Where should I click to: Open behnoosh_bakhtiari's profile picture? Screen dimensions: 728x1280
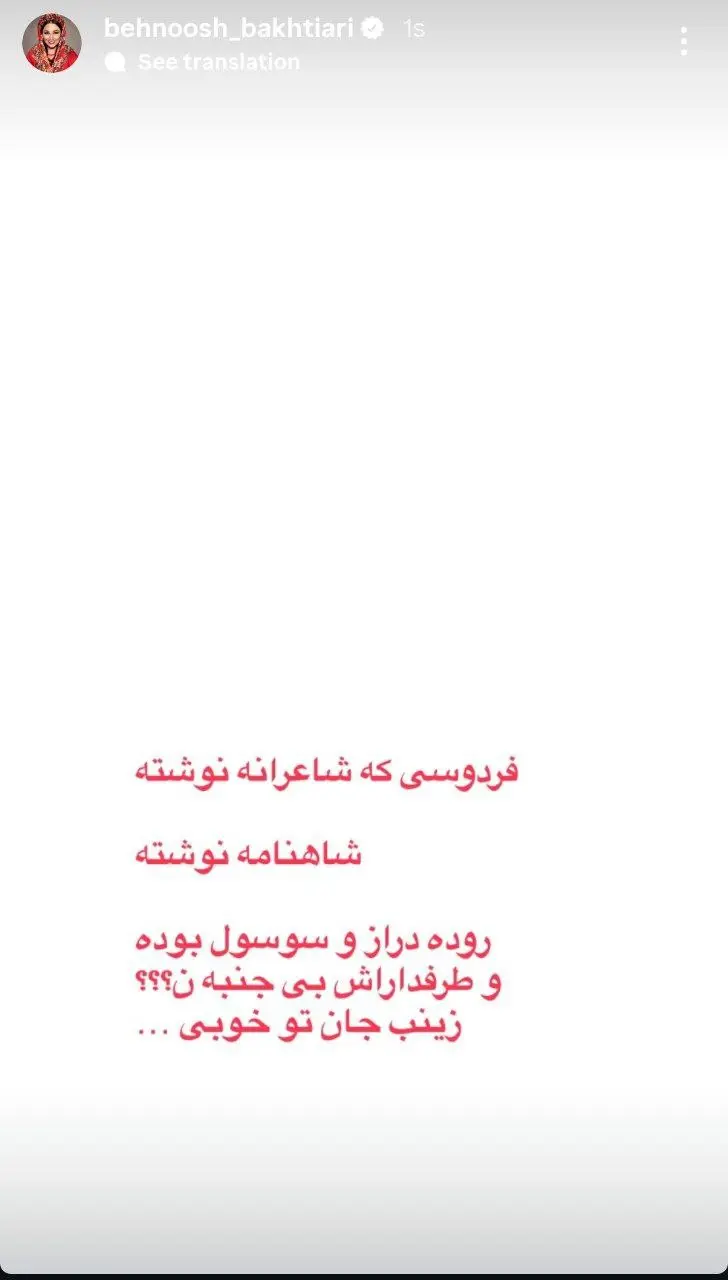(x=52, y=43)
